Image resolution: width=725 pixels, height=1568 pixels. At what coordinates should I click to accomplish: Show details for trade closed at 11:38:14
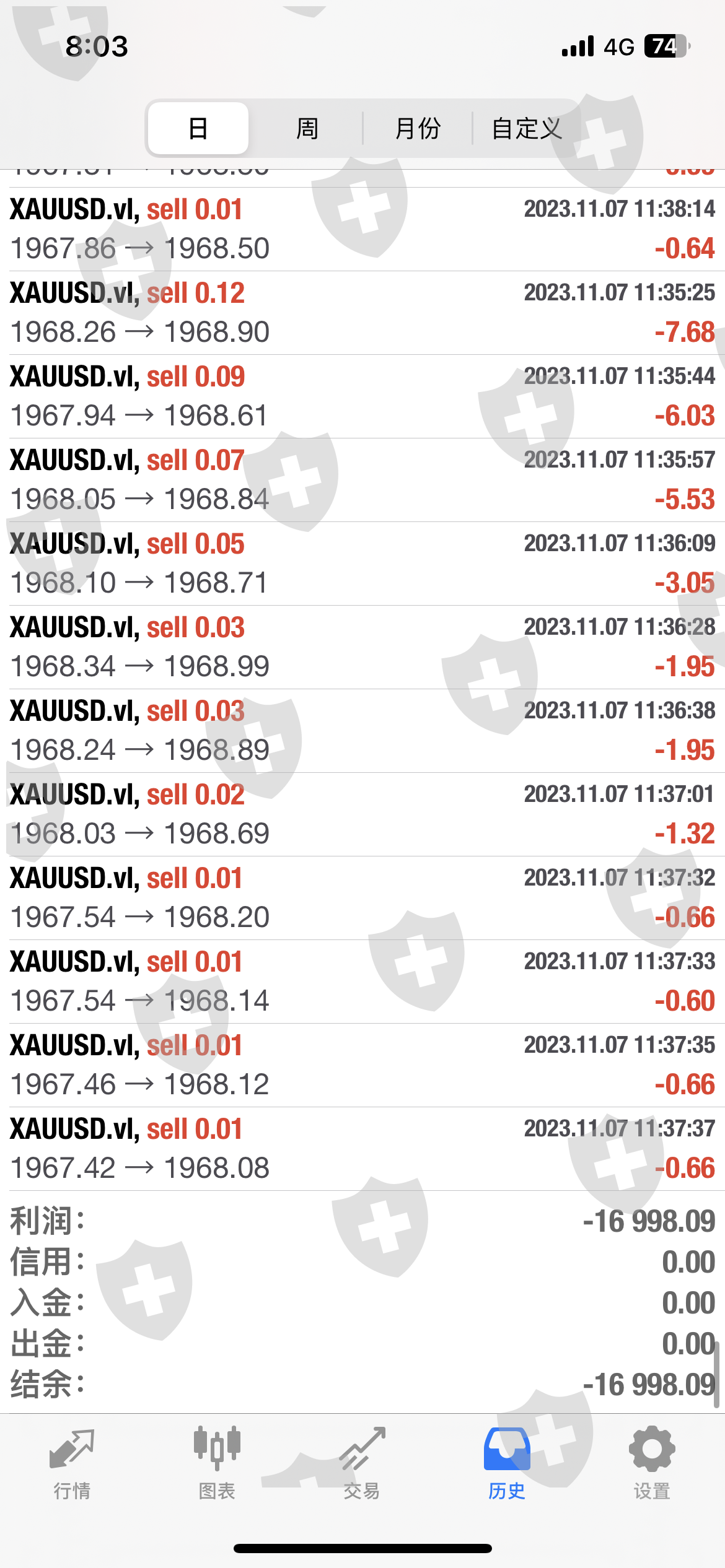pos(362,229)
